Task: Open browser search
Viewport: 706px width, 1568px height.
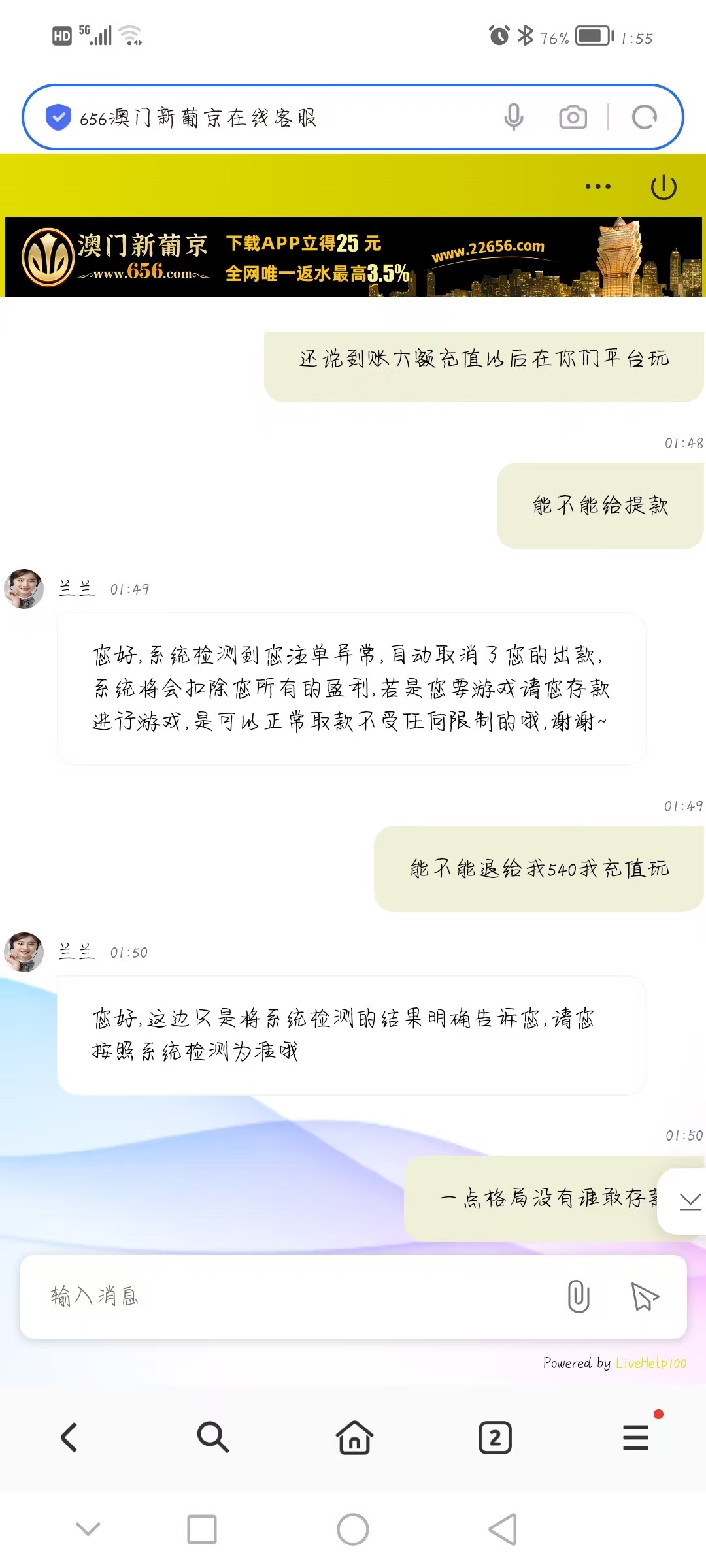Action: click(x=212, y=1438)
